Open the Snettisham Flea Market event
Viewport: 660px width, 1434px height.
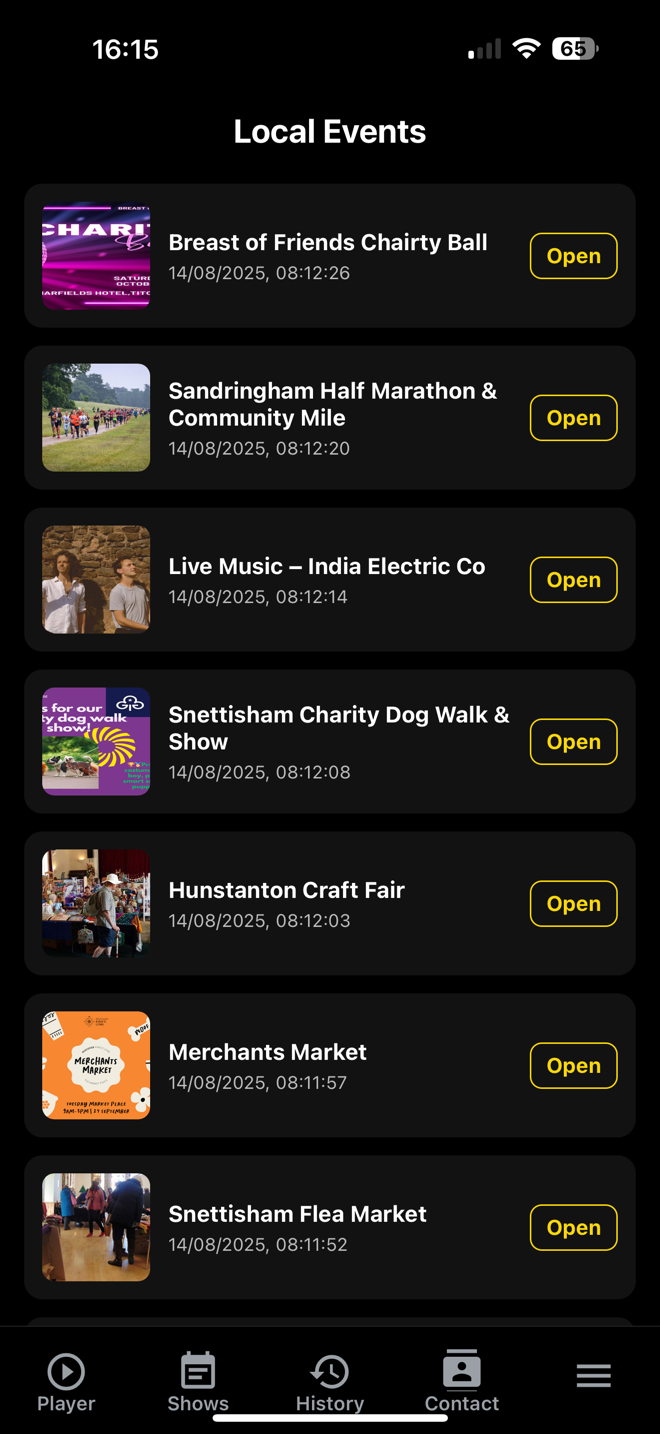point(573,1228)
